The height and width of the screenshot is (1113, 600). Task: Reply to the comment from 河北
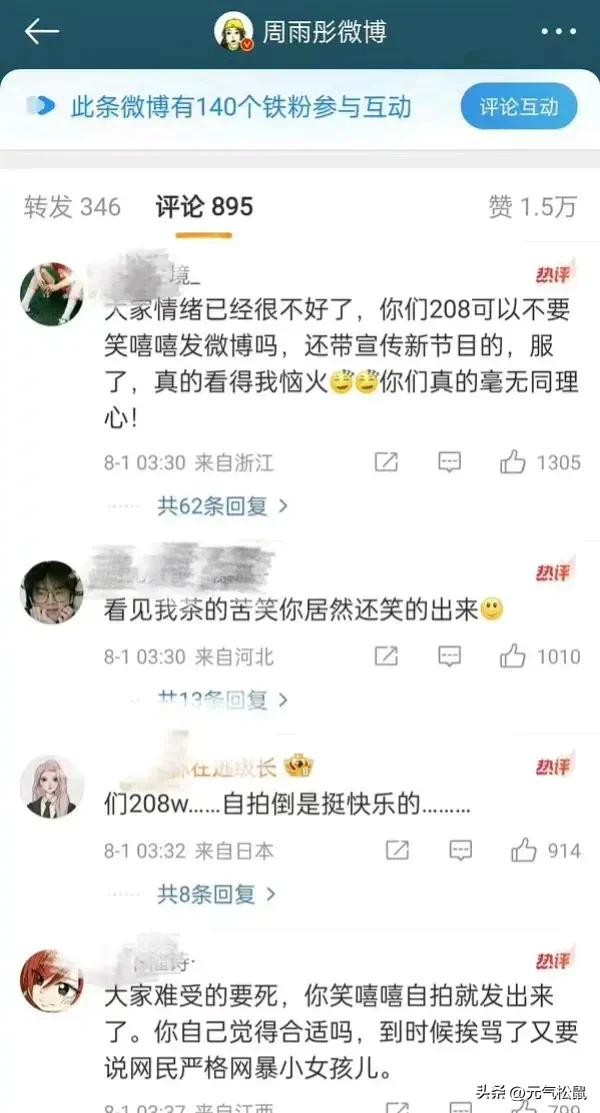450,656
